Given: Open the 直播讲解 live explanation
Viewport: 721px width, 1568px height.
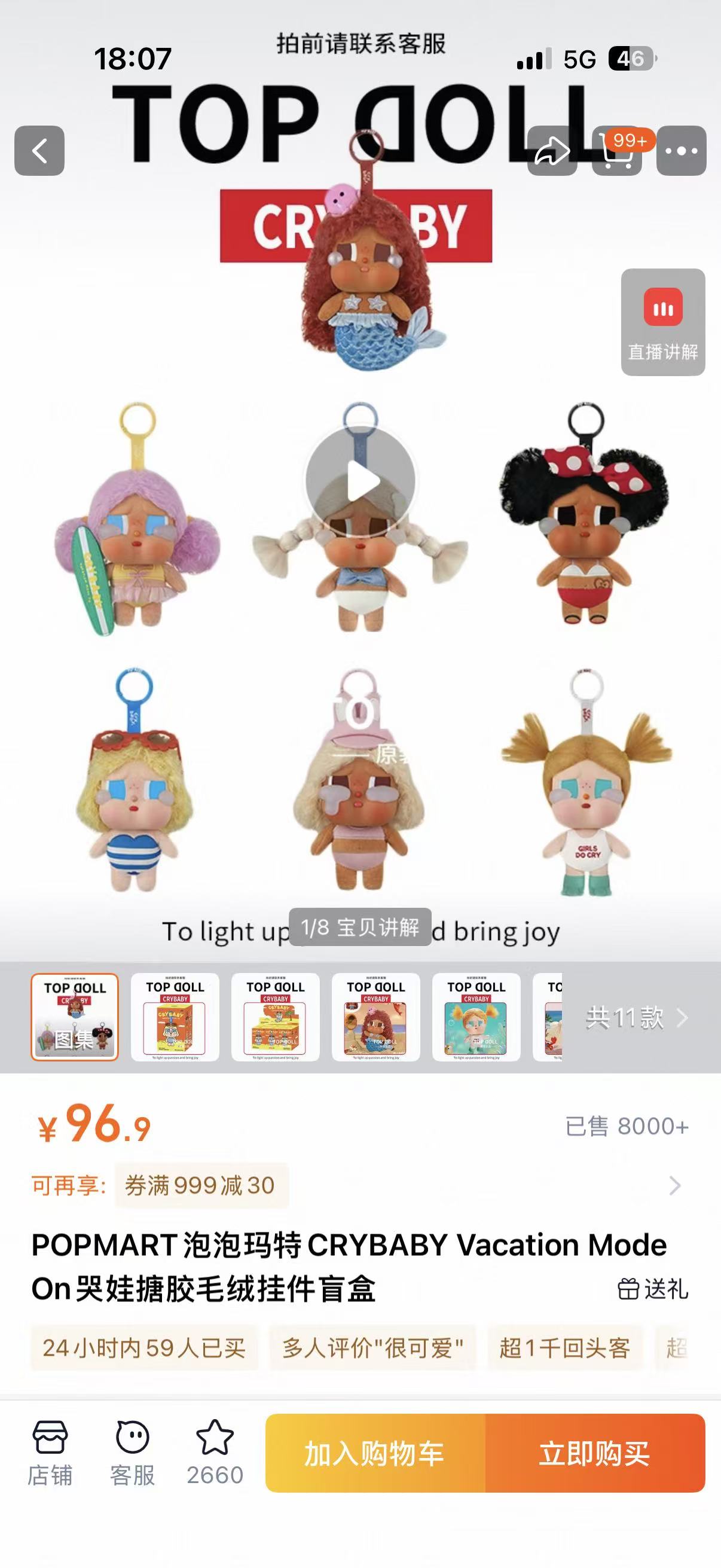Looking at the screenshot, I should (x=662, y=322).
